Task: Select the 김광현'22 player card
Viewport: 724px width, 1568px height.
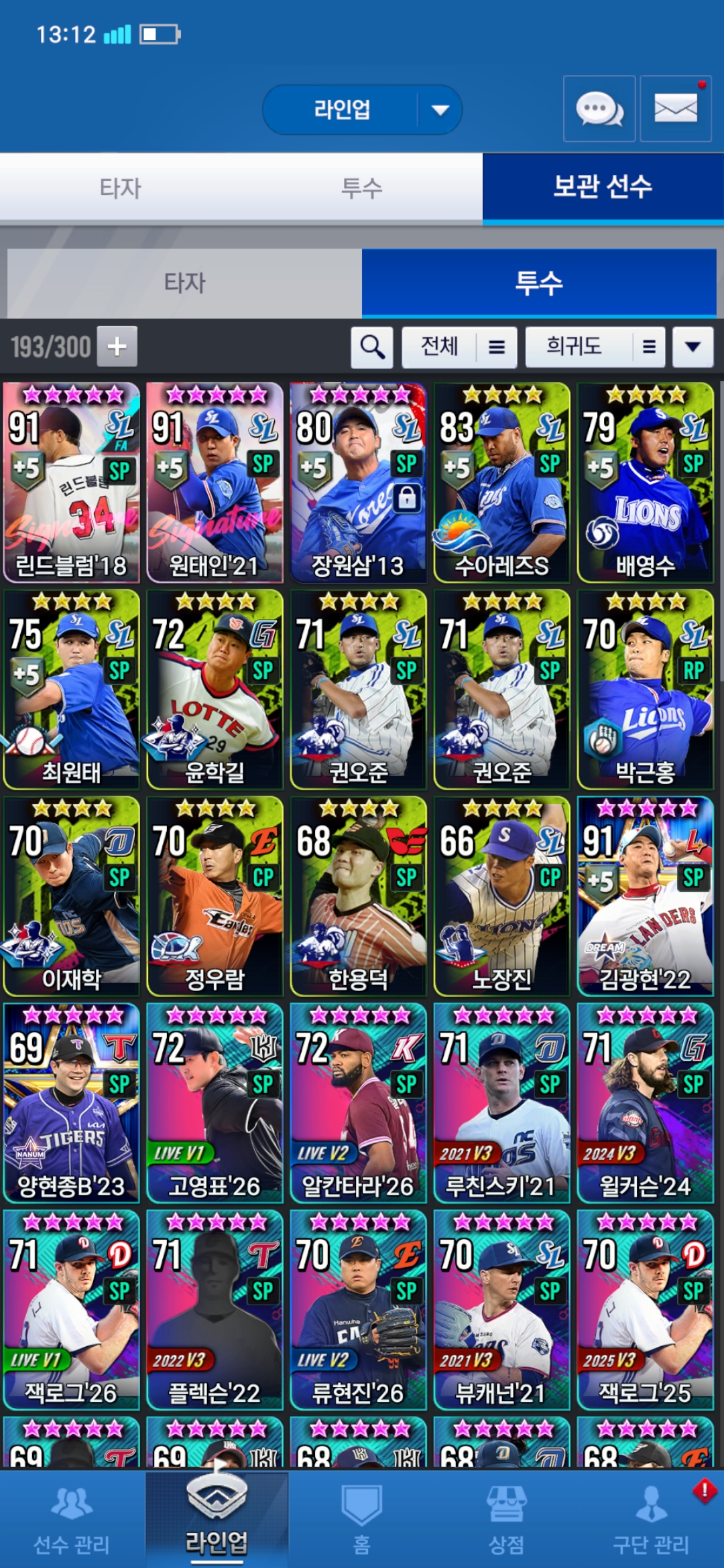Action: [646, 896]
